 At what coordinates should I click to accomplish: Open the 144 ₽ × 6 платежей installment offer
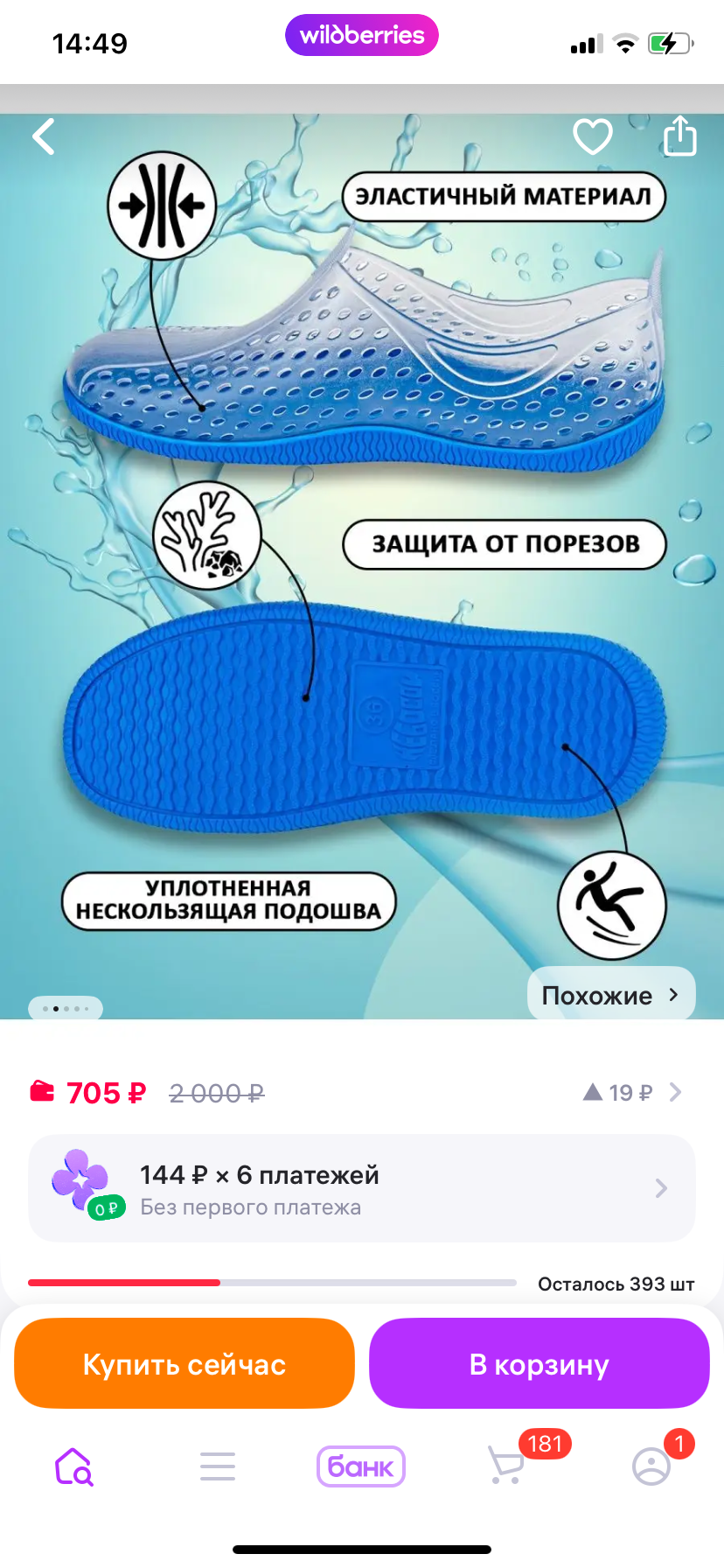[x=362, y=1188]
